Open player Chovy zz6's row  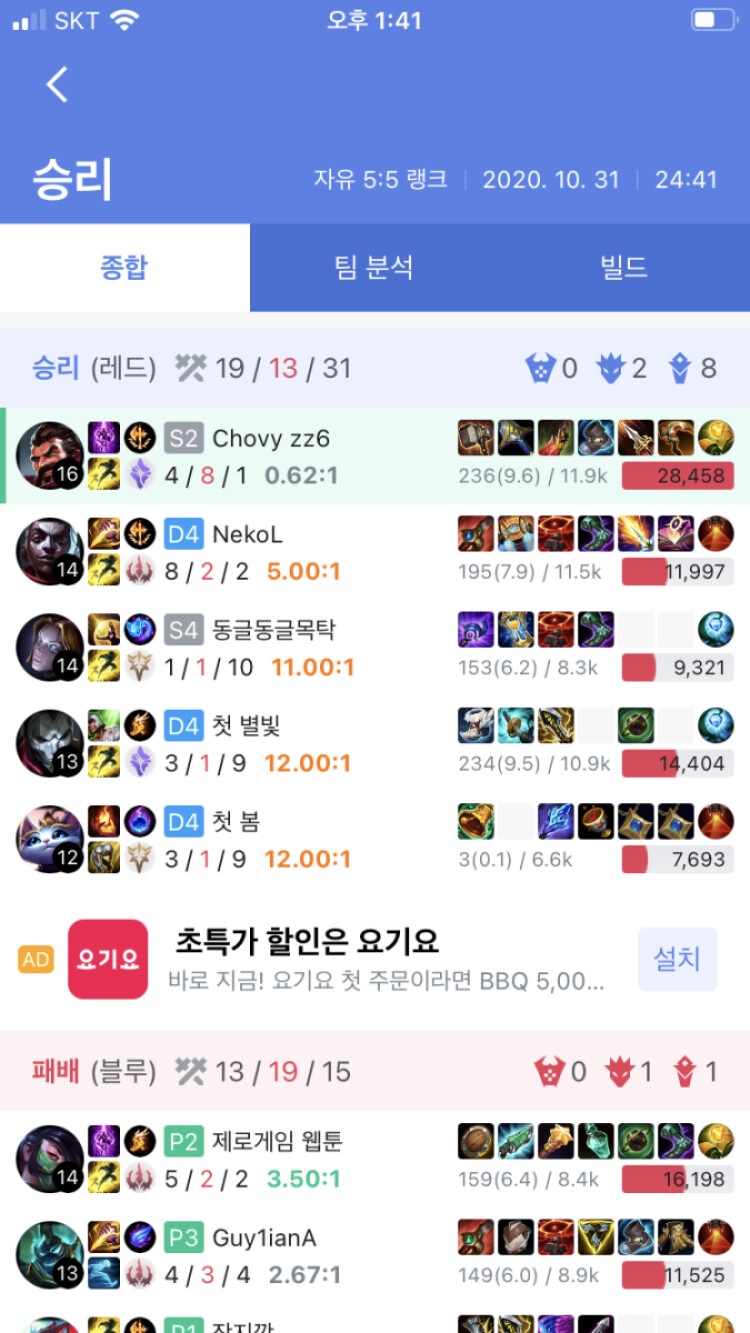270,439
